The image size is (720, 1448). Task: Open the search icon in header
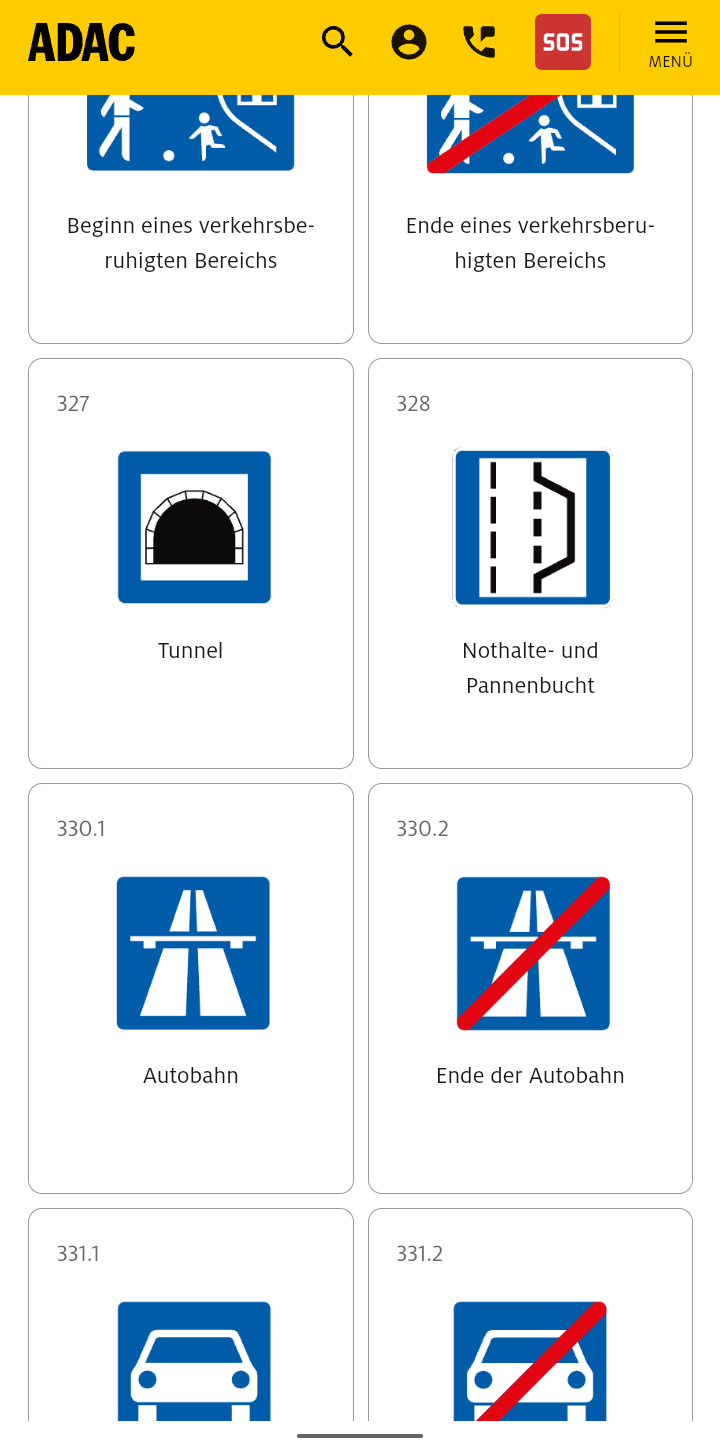337,42
